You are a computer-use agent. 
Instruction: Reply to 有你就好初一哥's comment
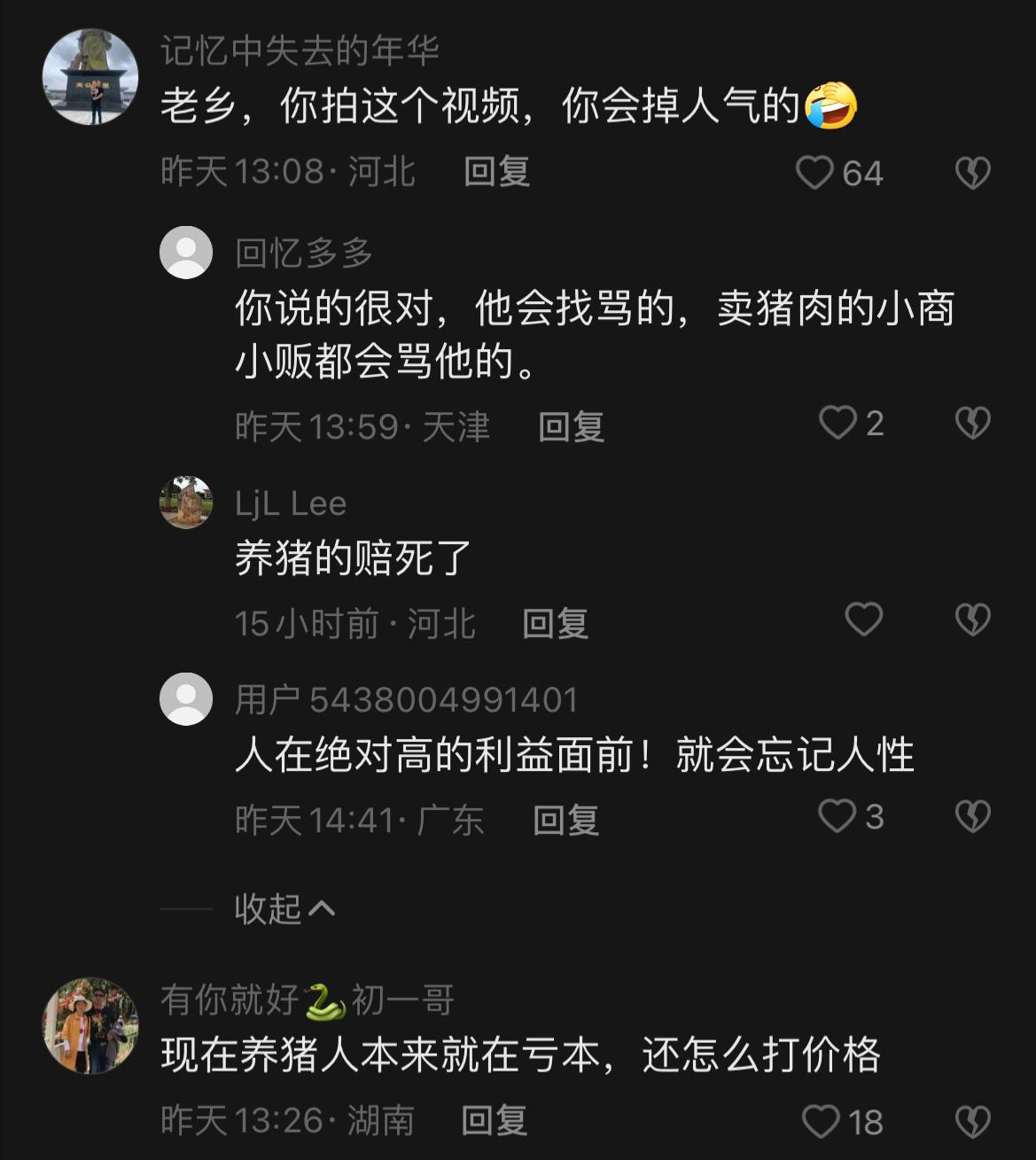click(493, 1120)
